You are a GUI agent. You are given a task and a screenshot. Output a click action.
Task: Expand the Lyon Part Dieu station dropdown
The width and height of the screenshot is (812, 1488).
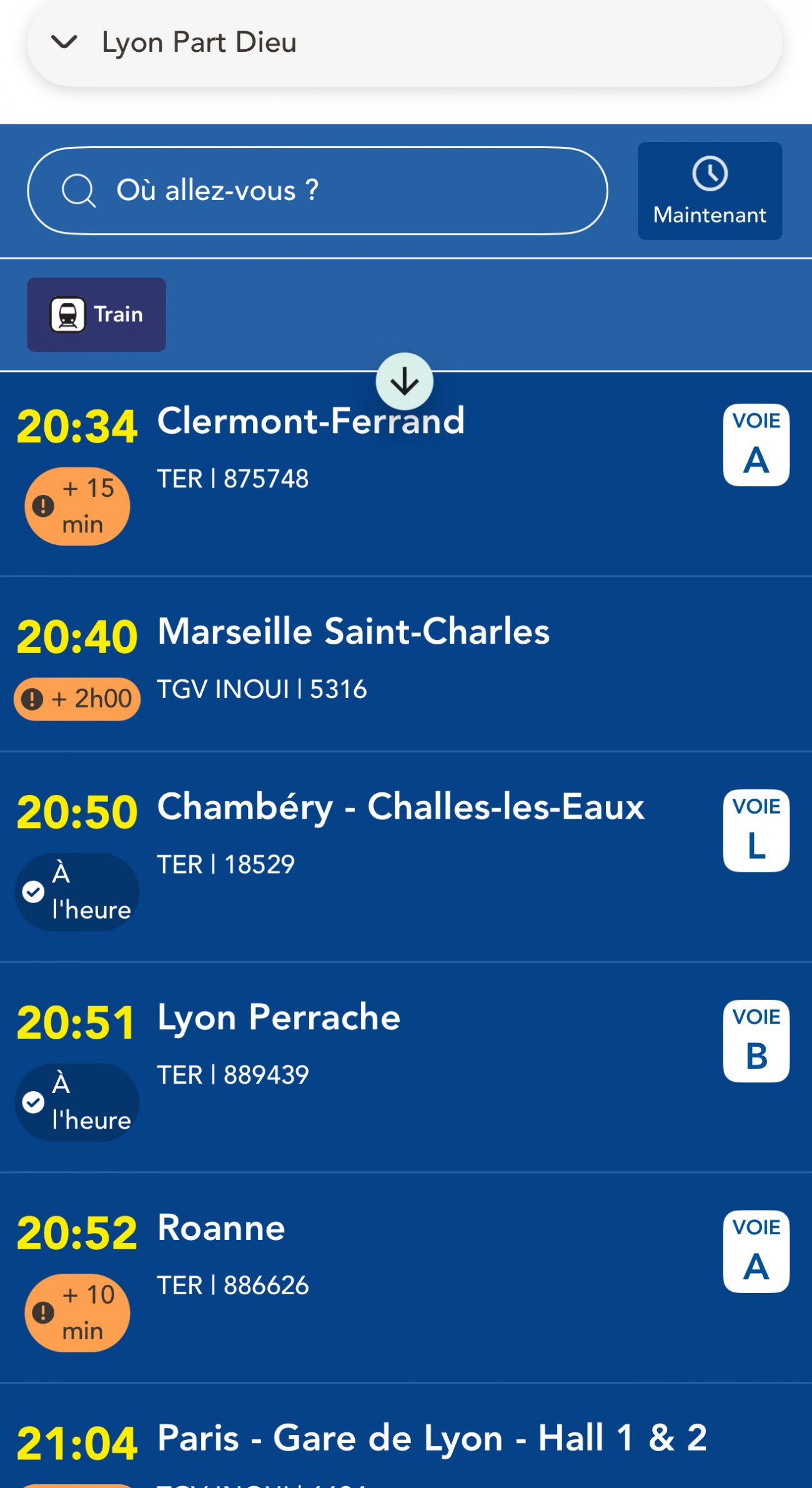(x=64, y=42)
